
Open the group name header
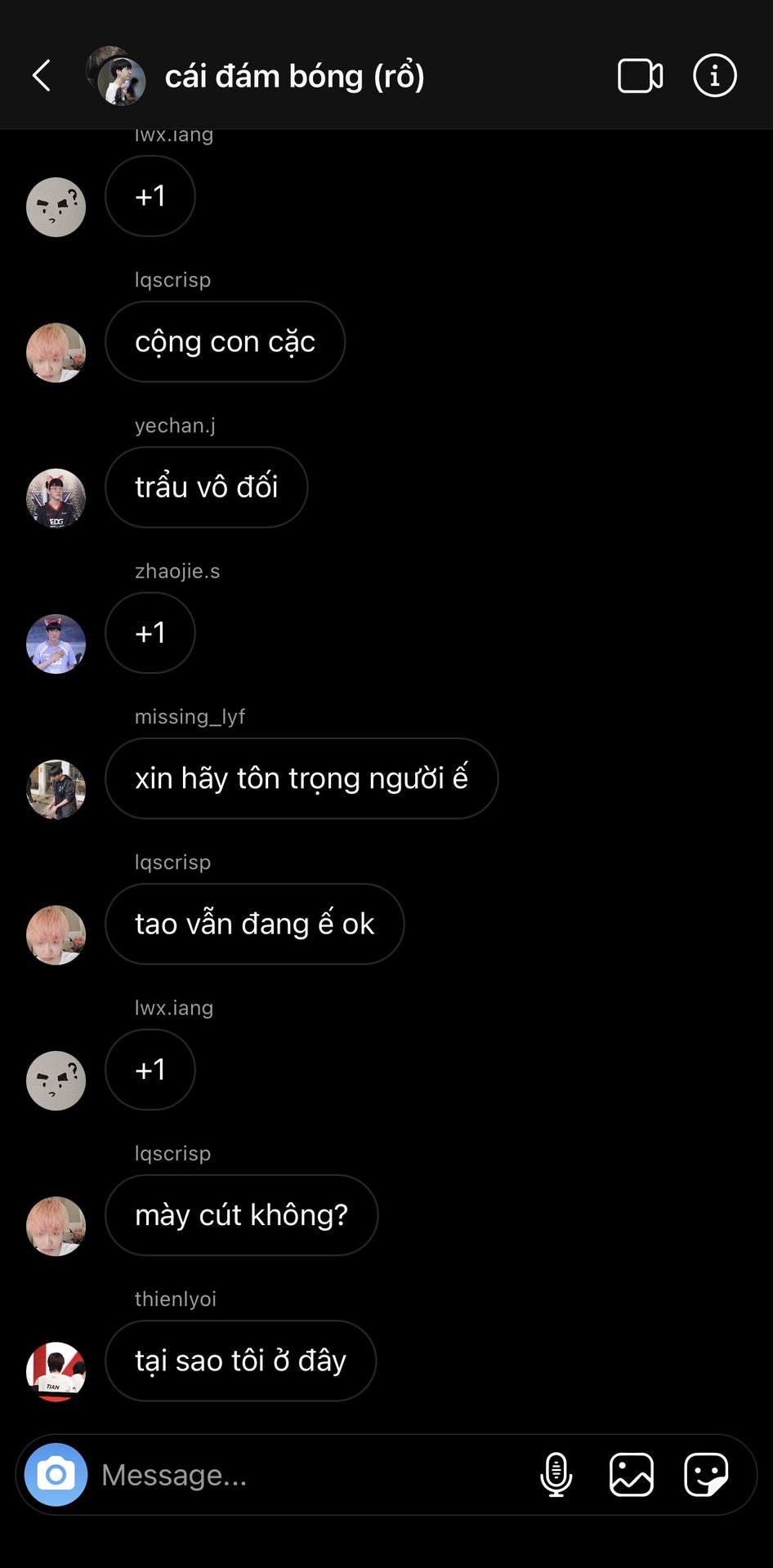click(x=294, y=76)
